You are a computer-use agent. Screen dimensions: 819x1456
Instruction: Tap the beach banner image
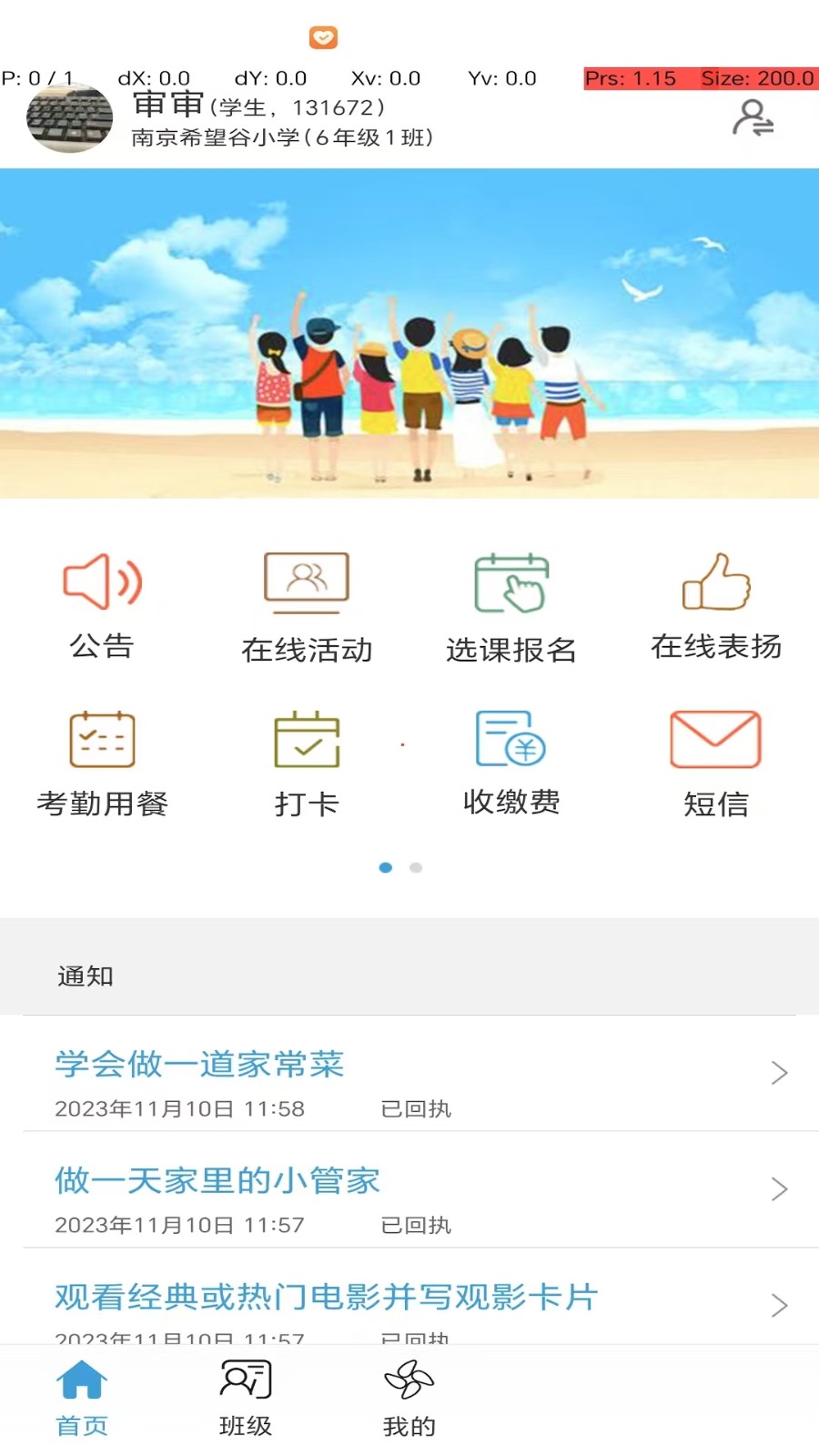coord(409,333)
